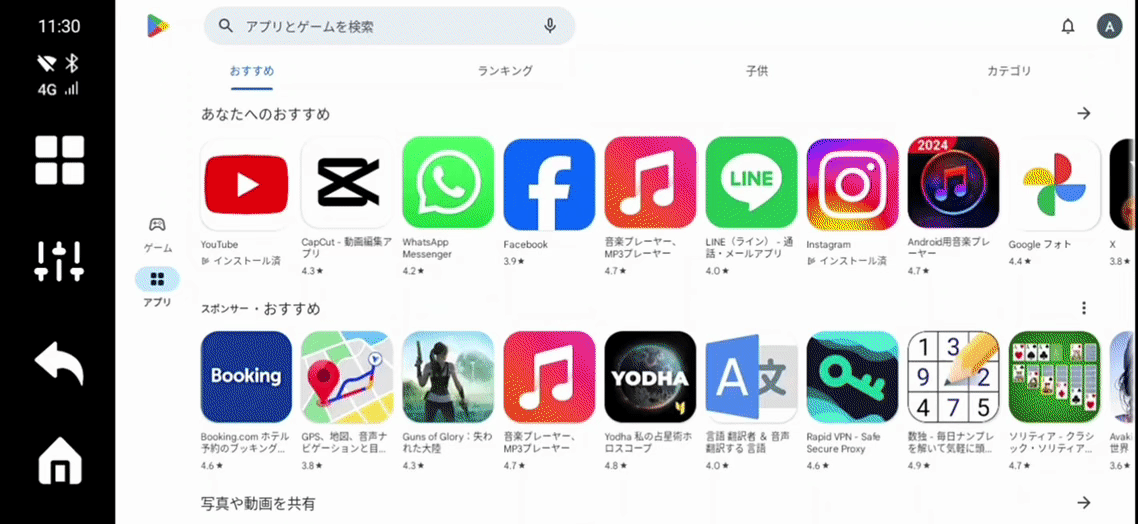Open the Facebook app listing

549,185
